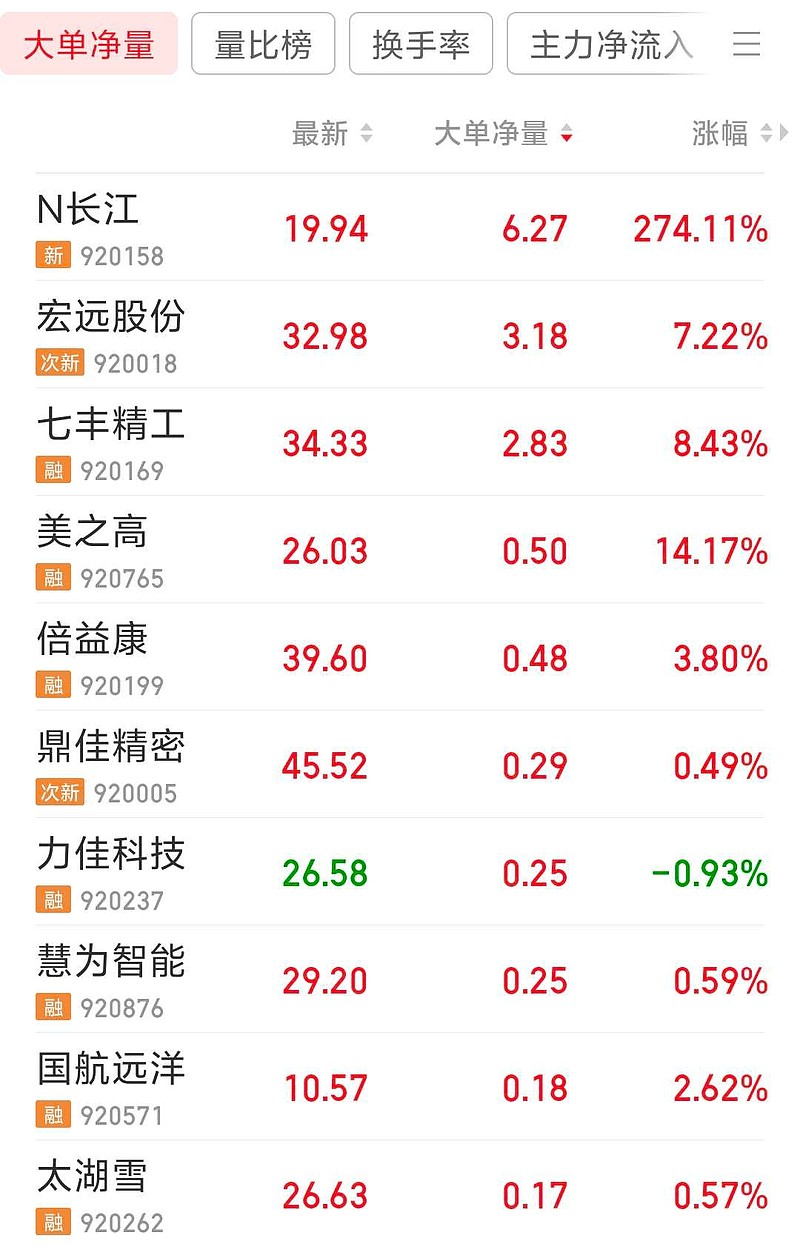Screen dimensions: 800x1247
Task: Open the 力佳科技 stock entry
Action: point(108,857)
